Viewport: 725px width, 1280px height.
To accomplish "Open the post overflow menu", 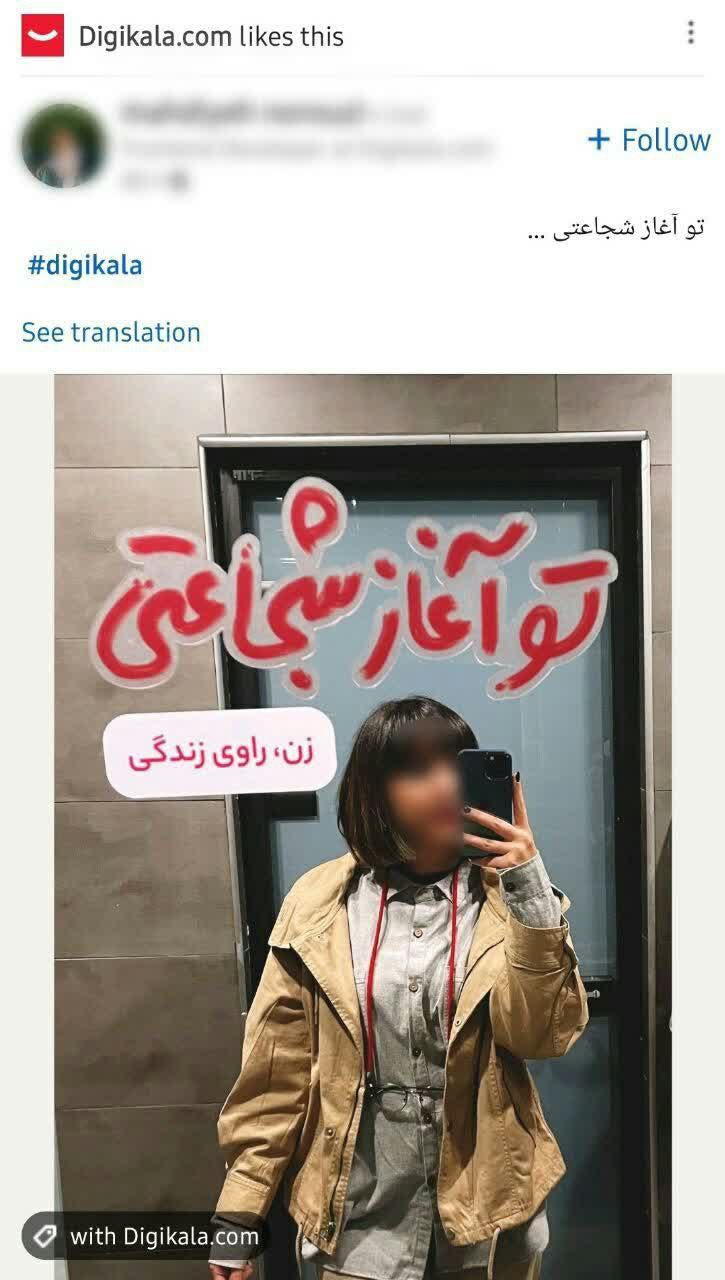I will point(690,33).
